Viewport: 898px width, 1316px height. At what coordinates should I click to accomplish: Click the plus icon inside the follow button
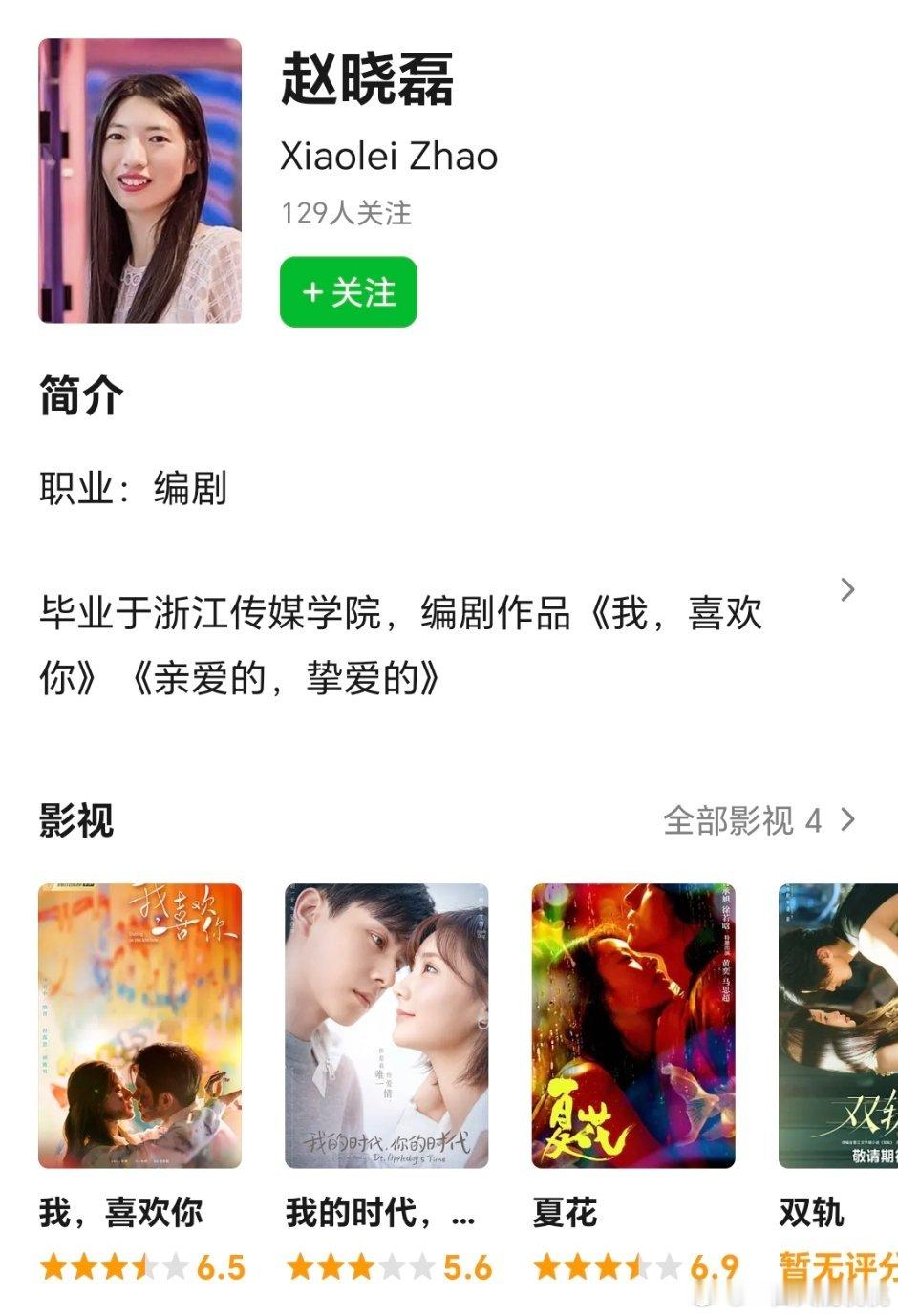pyautogui.click(x=312, y=292)
